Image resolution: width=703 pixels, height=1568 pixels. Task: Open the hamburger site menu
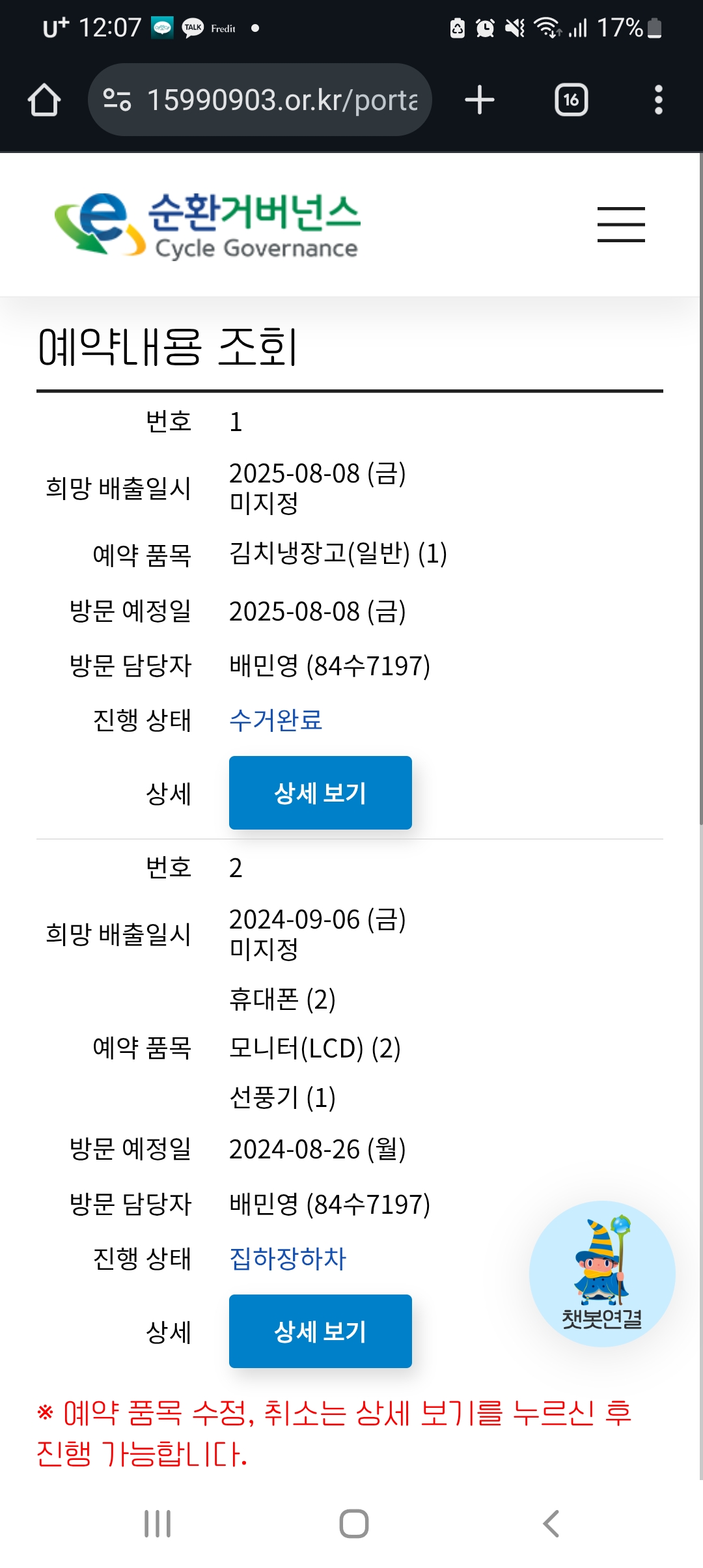tap(621, 225)
